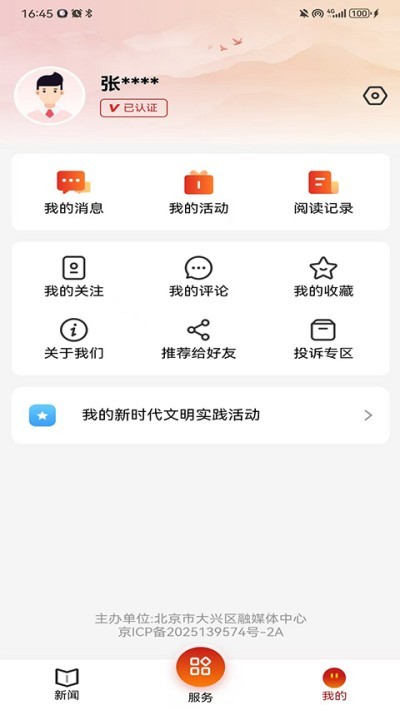The height and width of the screenshot is (710, 400).
Task: Tap the 已认证 verified badge
Action: (134, 108)
